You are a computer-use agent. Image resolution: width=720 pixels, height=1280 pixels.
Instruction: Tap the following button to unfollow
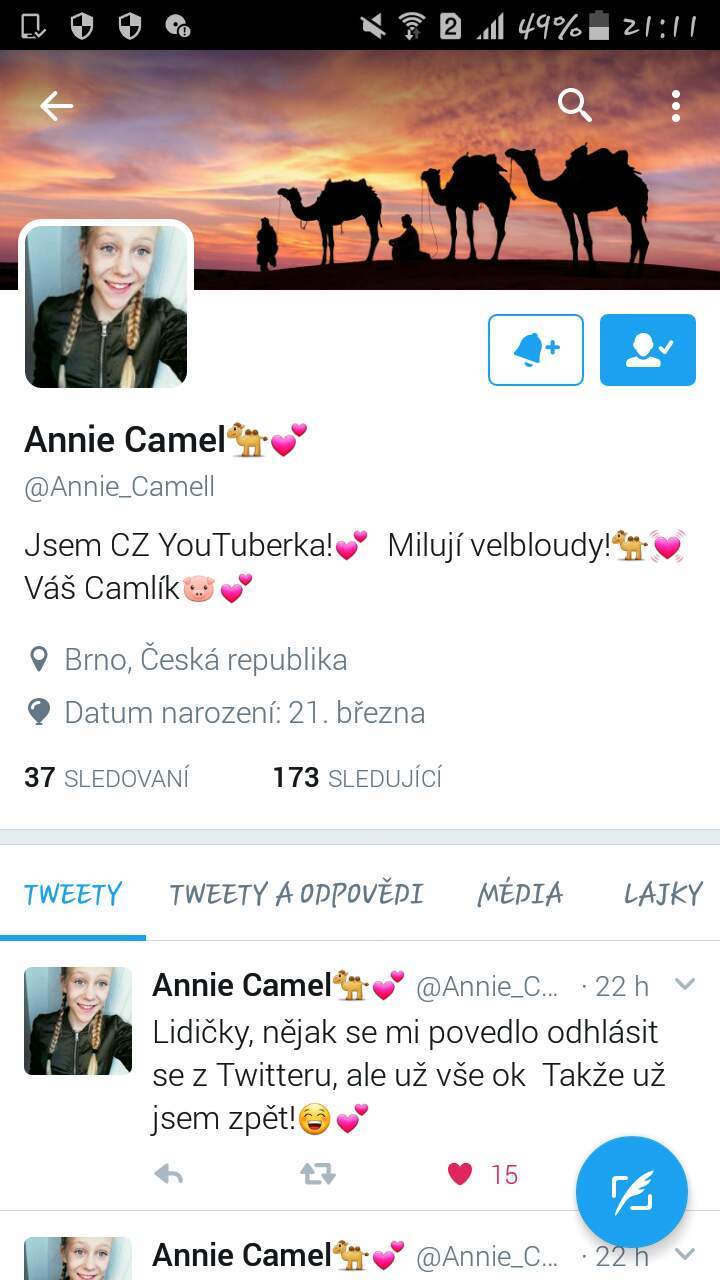pyautogui.click(x=648, y=350)
